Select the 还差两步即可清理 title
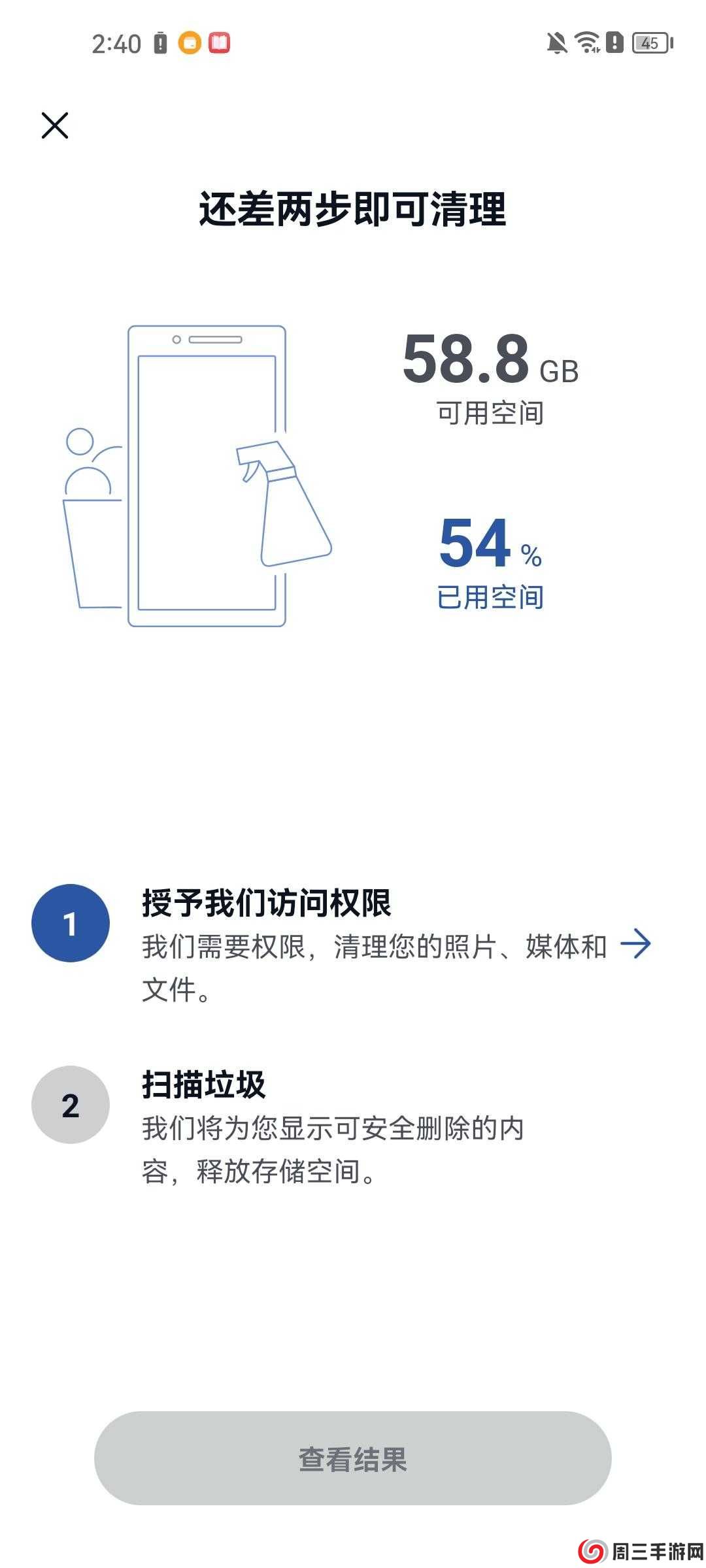This screenshot has height=1568, width=706. (353, 208)
